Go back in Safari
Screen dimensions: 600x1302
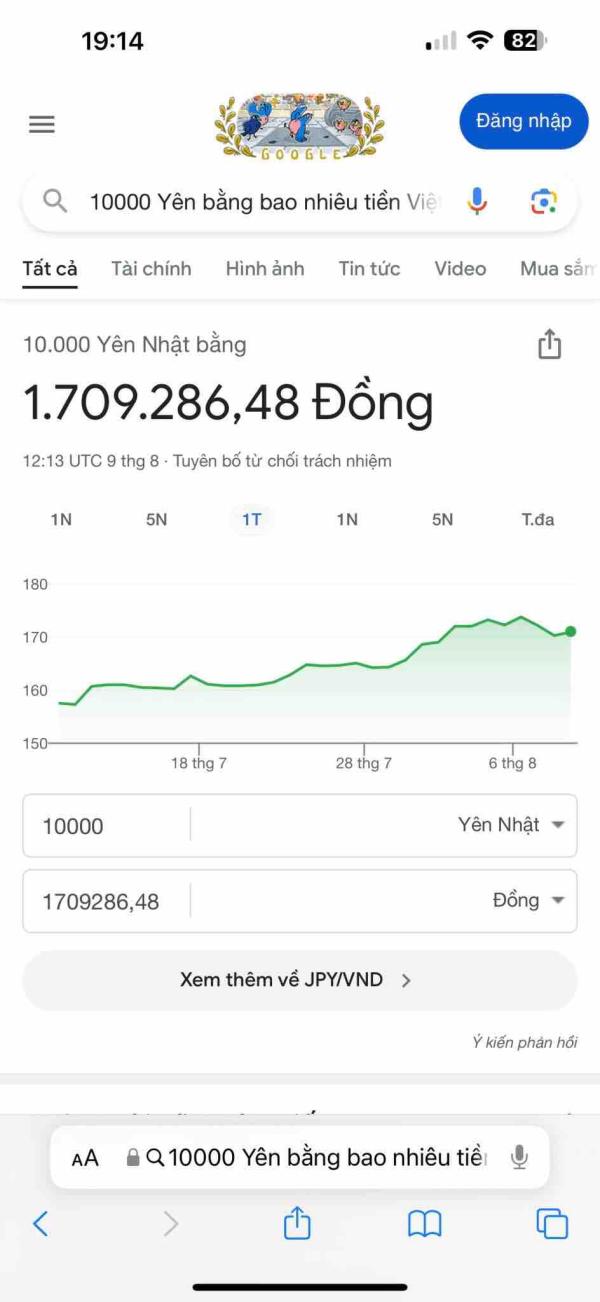pos(41,1223)
